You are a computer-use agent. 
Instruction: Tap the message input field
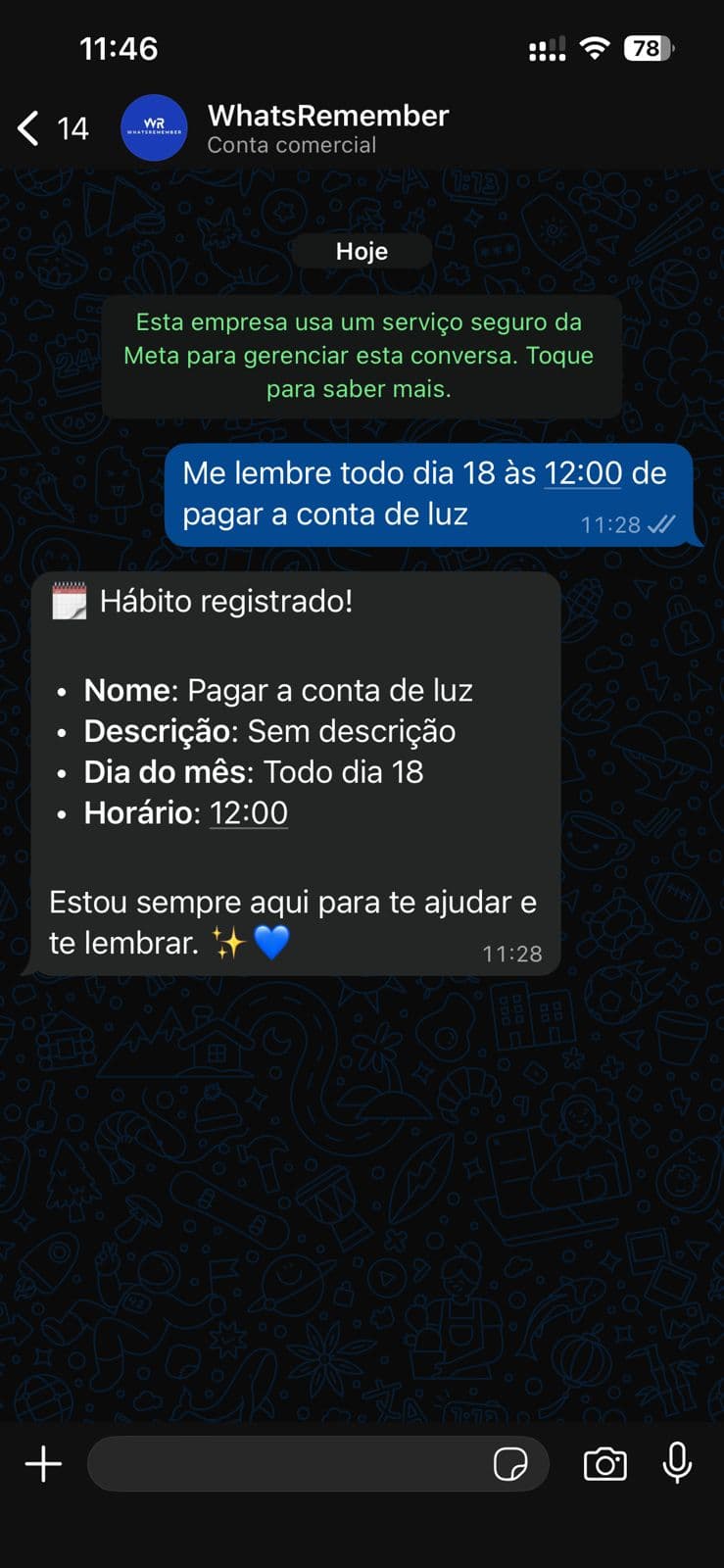pyautogui.click(x=294, y=1464)
